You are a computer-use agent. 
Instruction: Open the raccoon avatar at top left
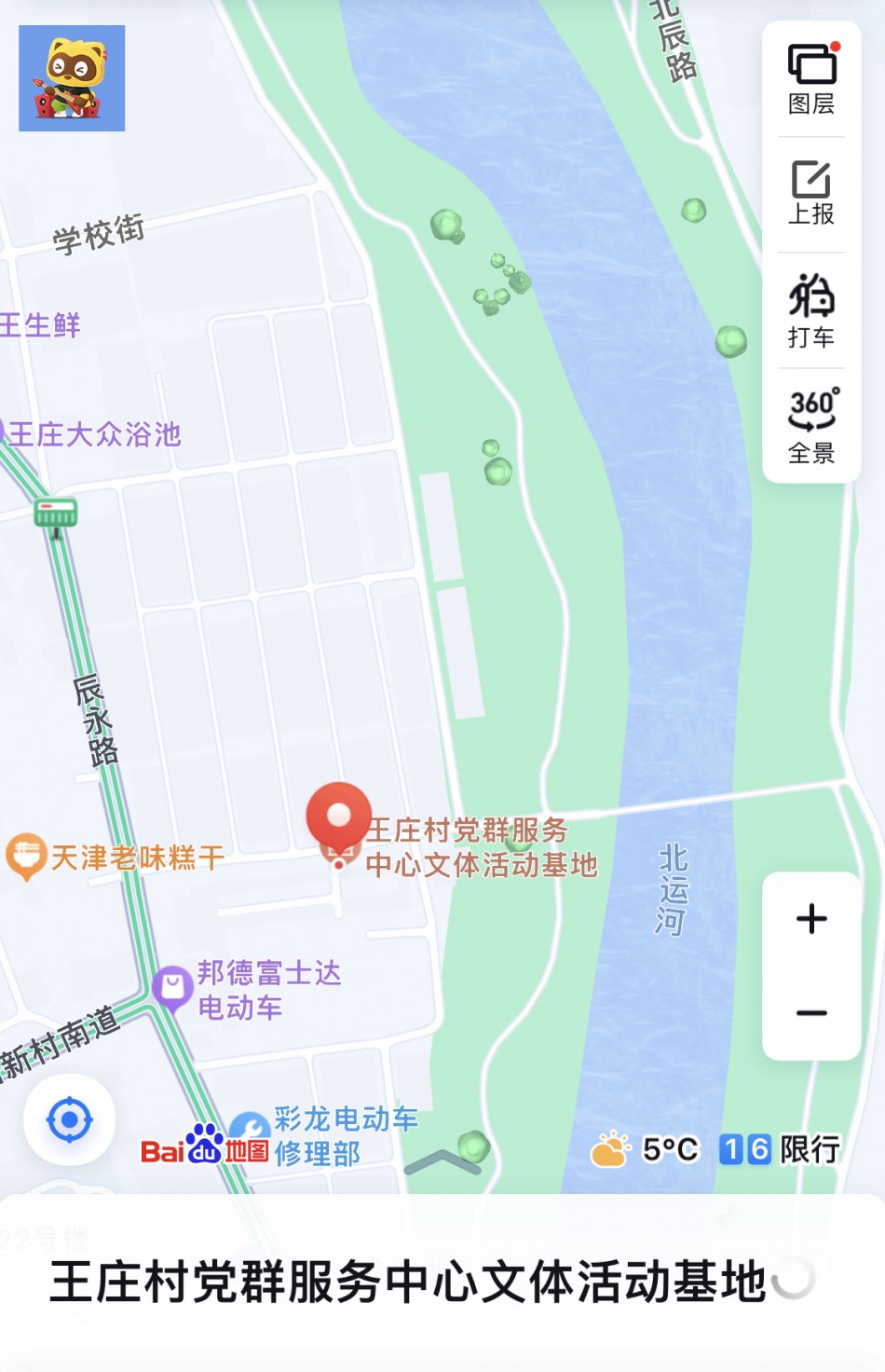point(72,78)
